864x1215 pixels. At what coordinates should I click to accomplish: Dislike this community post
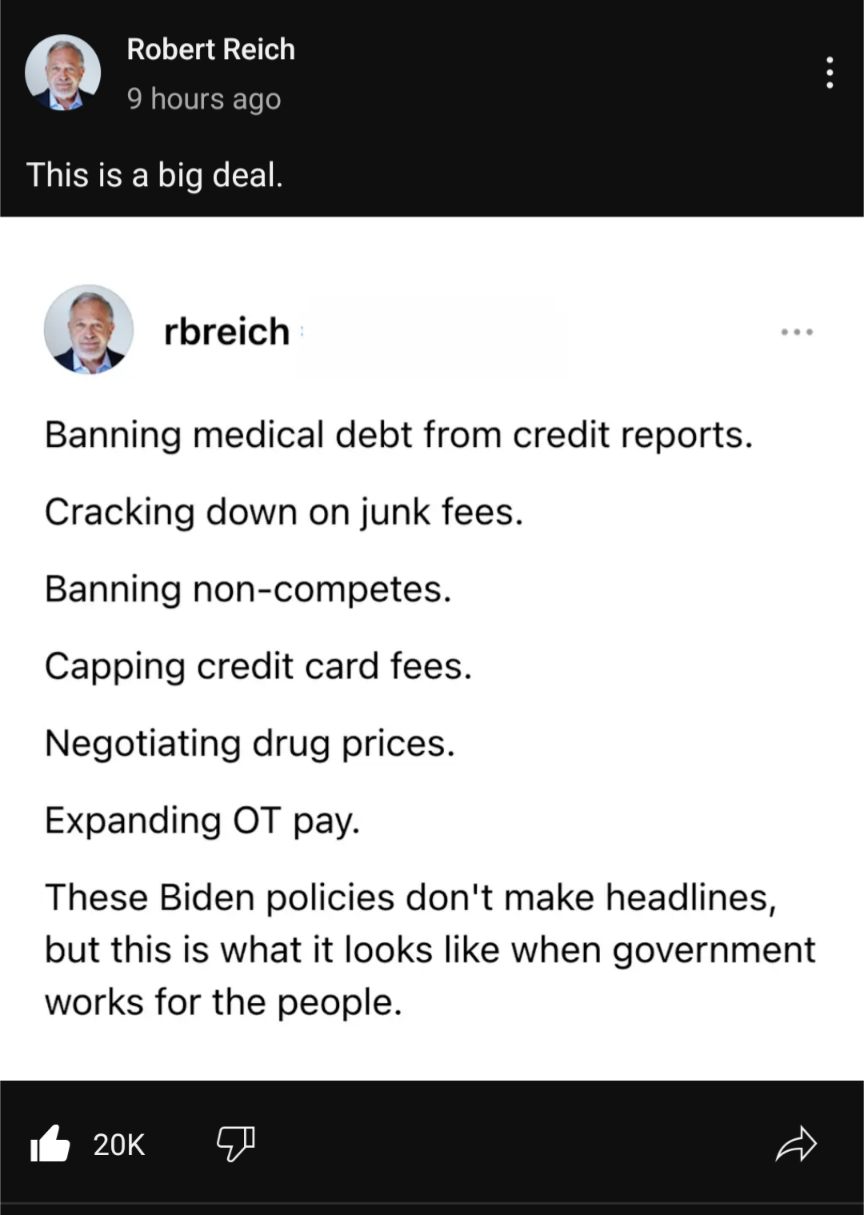point(236,1143)
